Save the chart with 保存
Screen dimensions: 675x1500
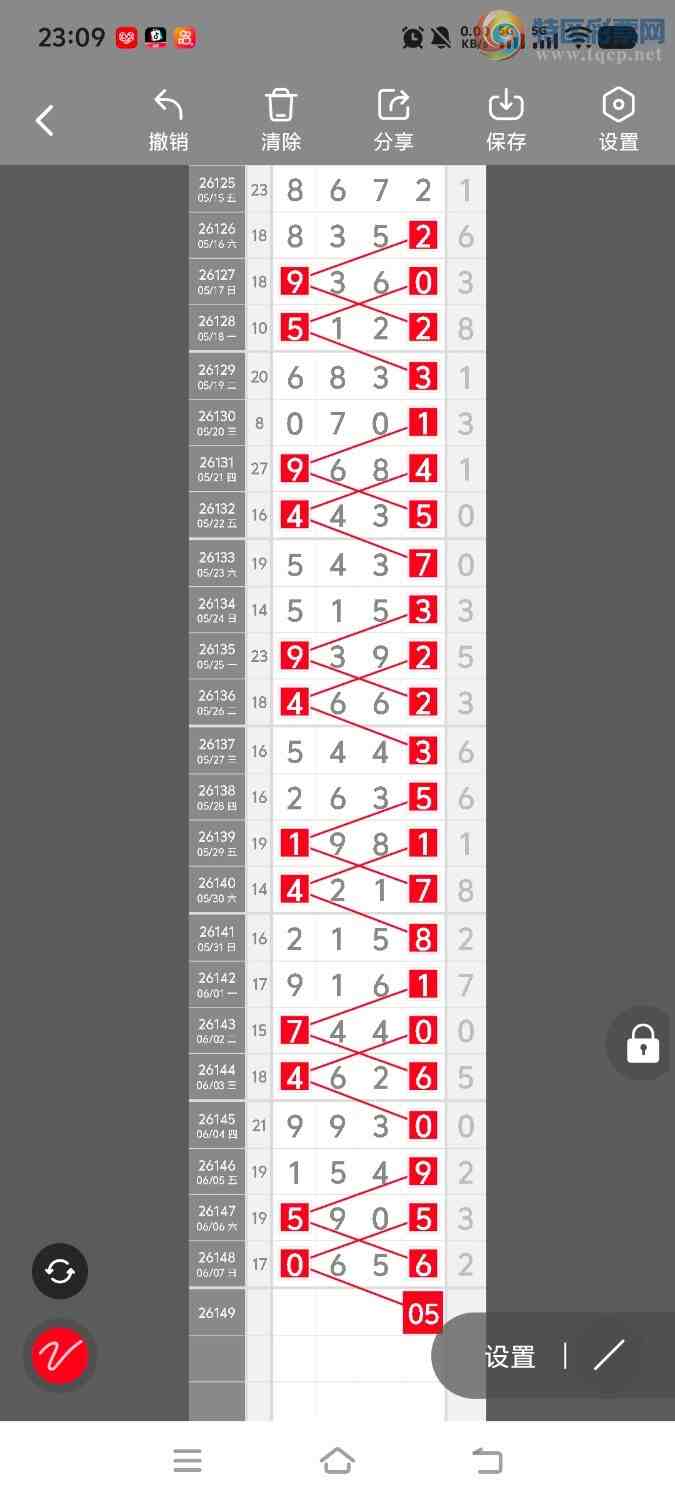pyautogui.click(x=506, y=120)
